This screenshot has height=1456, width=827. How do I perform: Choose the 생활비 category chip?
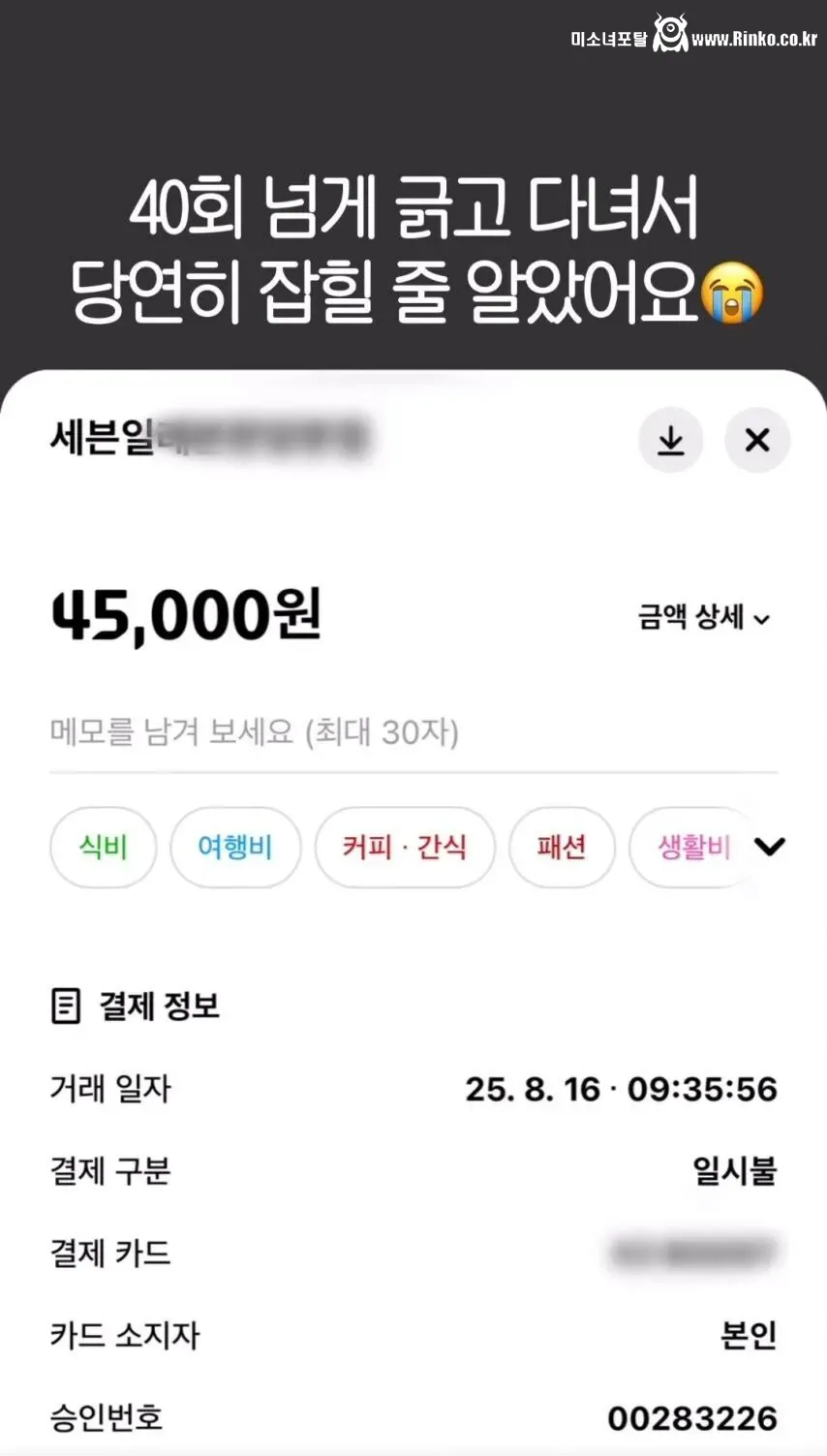(690, 847)
